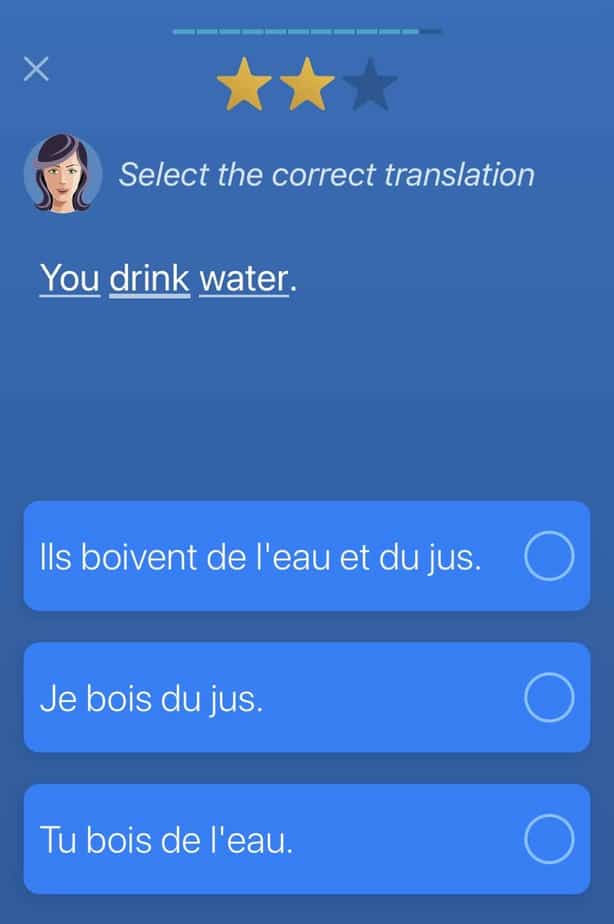614x924 pixels.
Task: Show hint for the word "drink"
Action: [149, 279]
